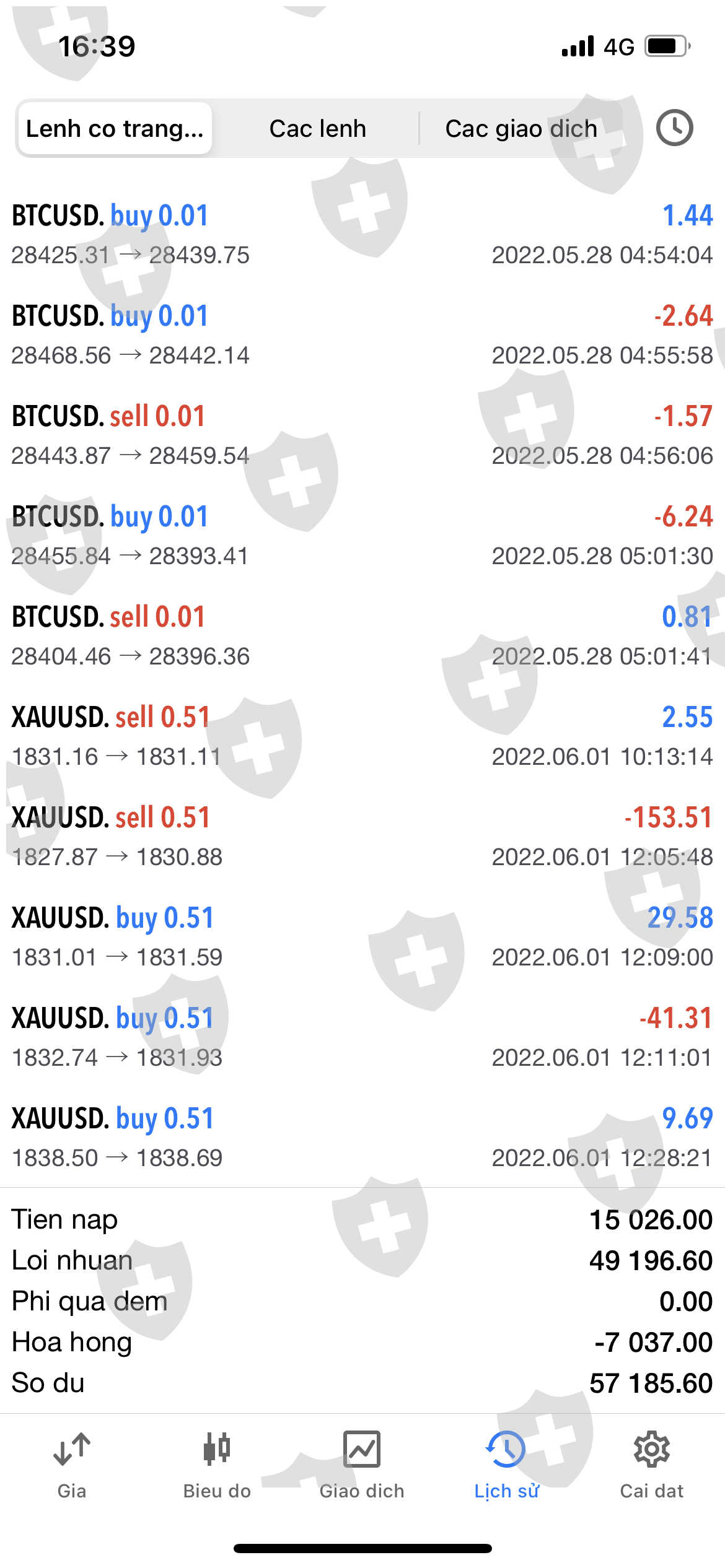Expand XAUUSD sell trade with loss -153.51
725x1568 pixels.
tap(362, 836)
